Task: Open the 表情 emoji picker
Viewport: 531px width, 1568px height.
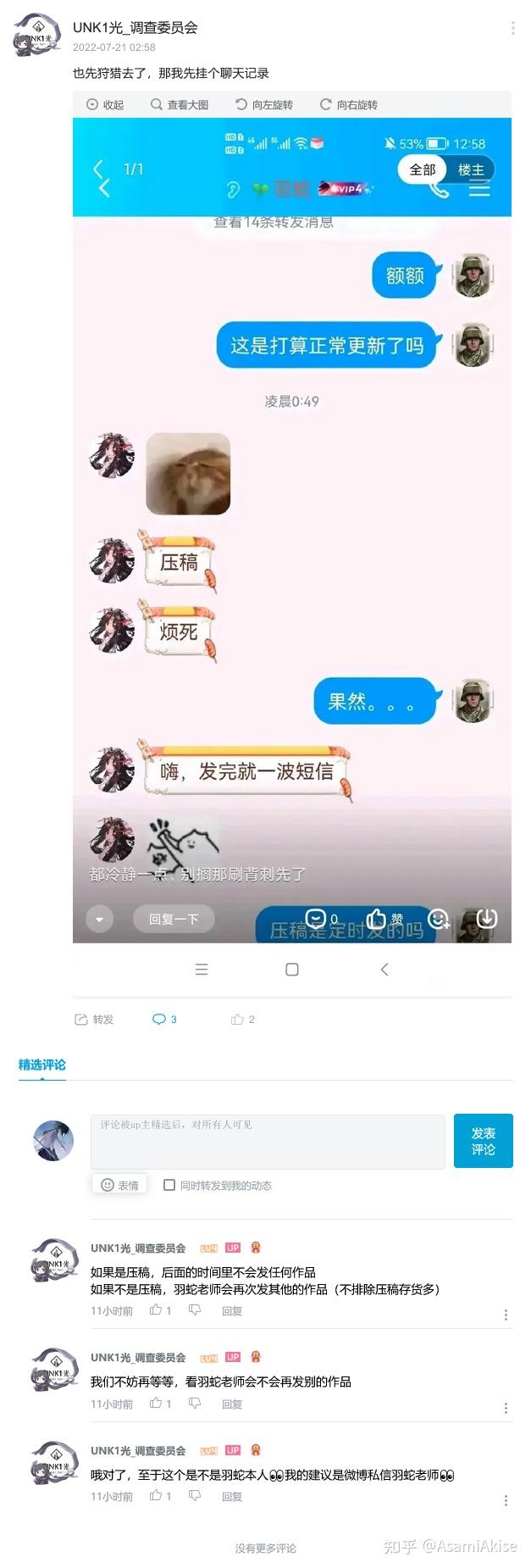Action: coord(119,1185)
